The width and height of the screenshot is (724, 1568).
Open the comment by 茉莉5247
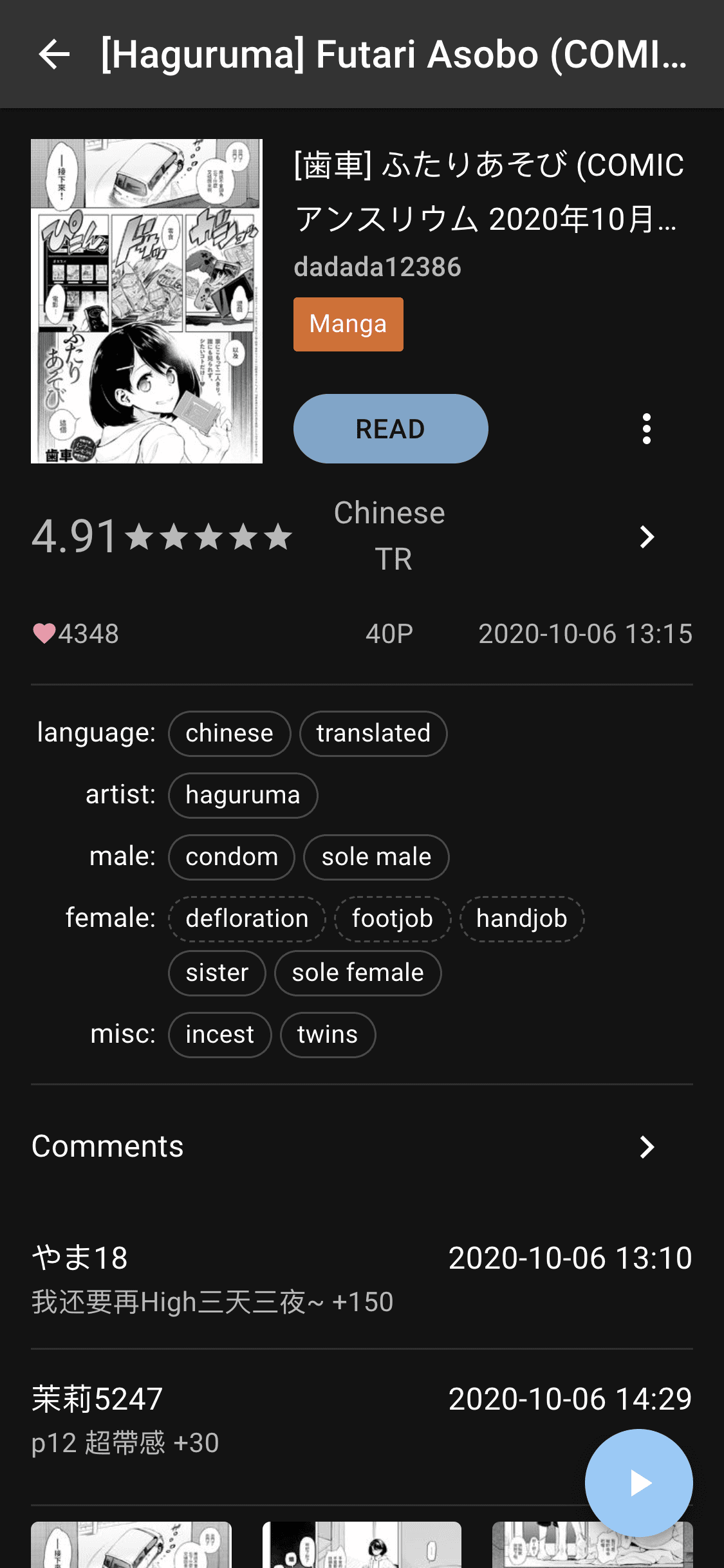point(362,1420)
